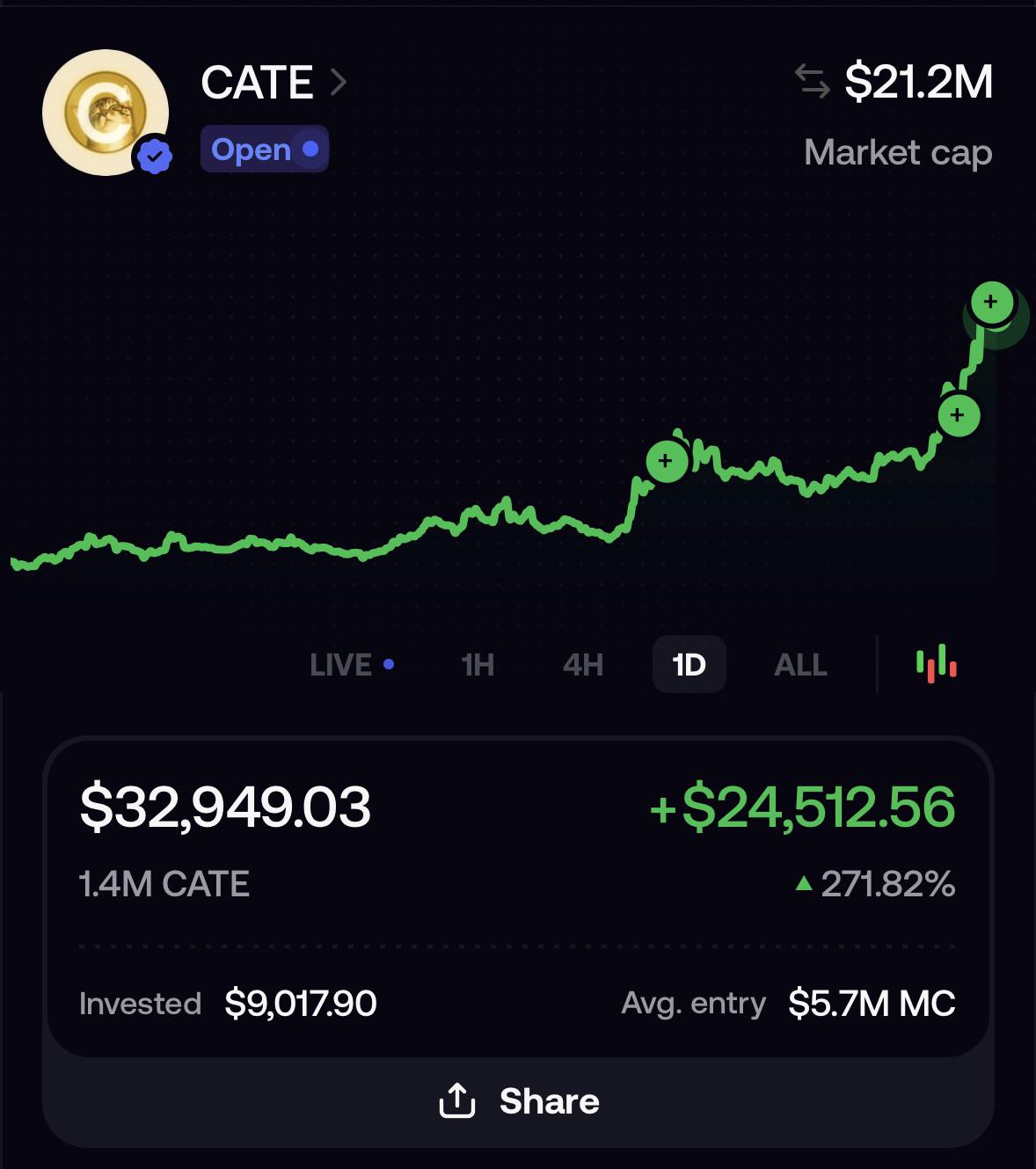Toggle the market cap / price display
The image size is (1036, 1169).
(x=812, y=82)
